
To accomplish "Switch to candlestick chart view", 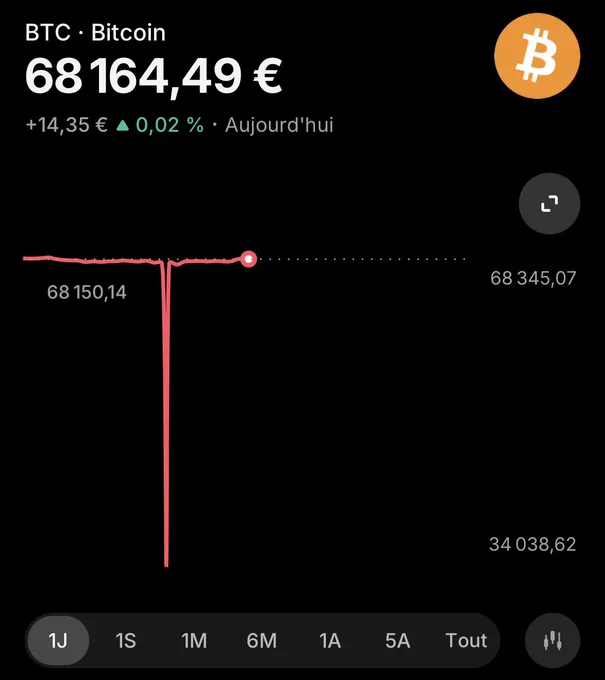I will tap(553, 641).
